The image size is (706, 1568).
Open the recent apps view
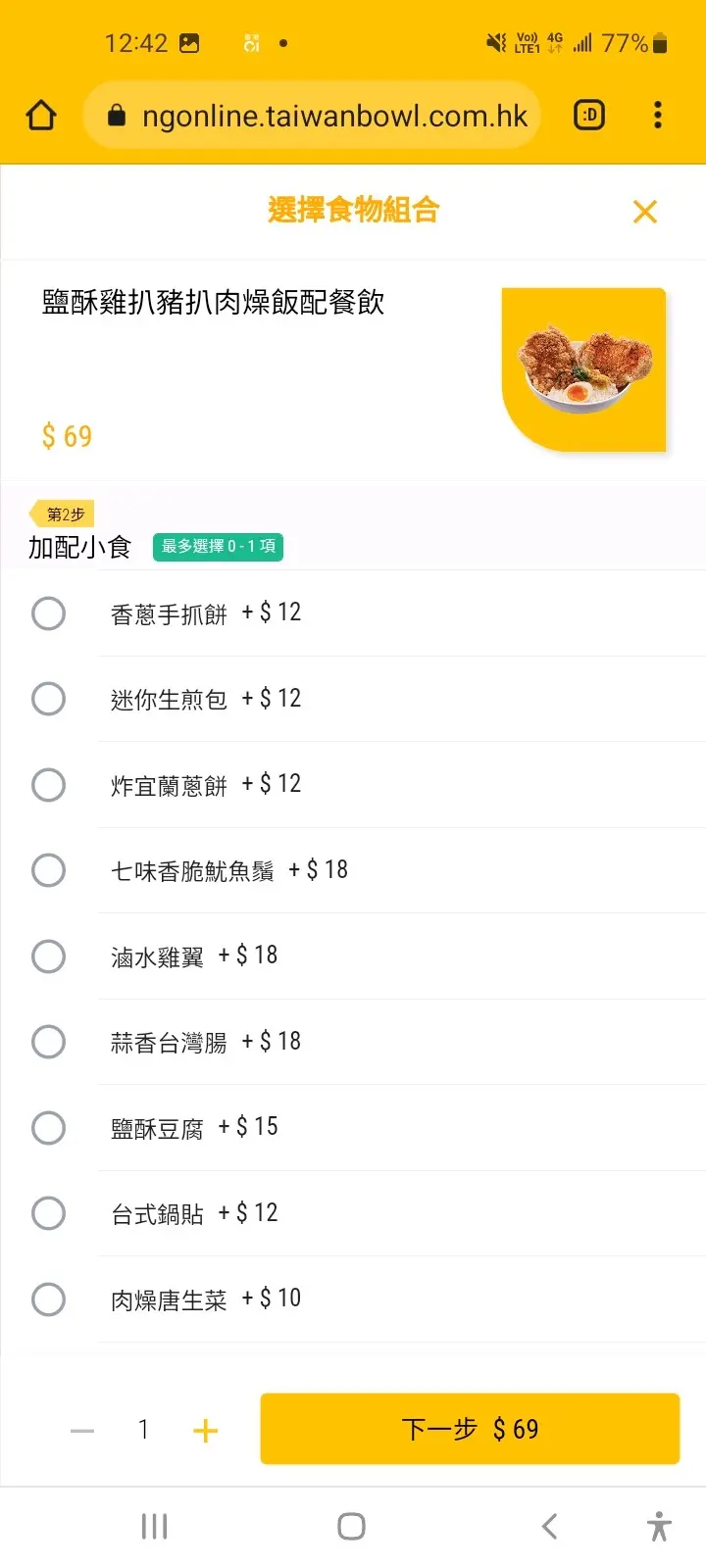[x=155, y=1526]
